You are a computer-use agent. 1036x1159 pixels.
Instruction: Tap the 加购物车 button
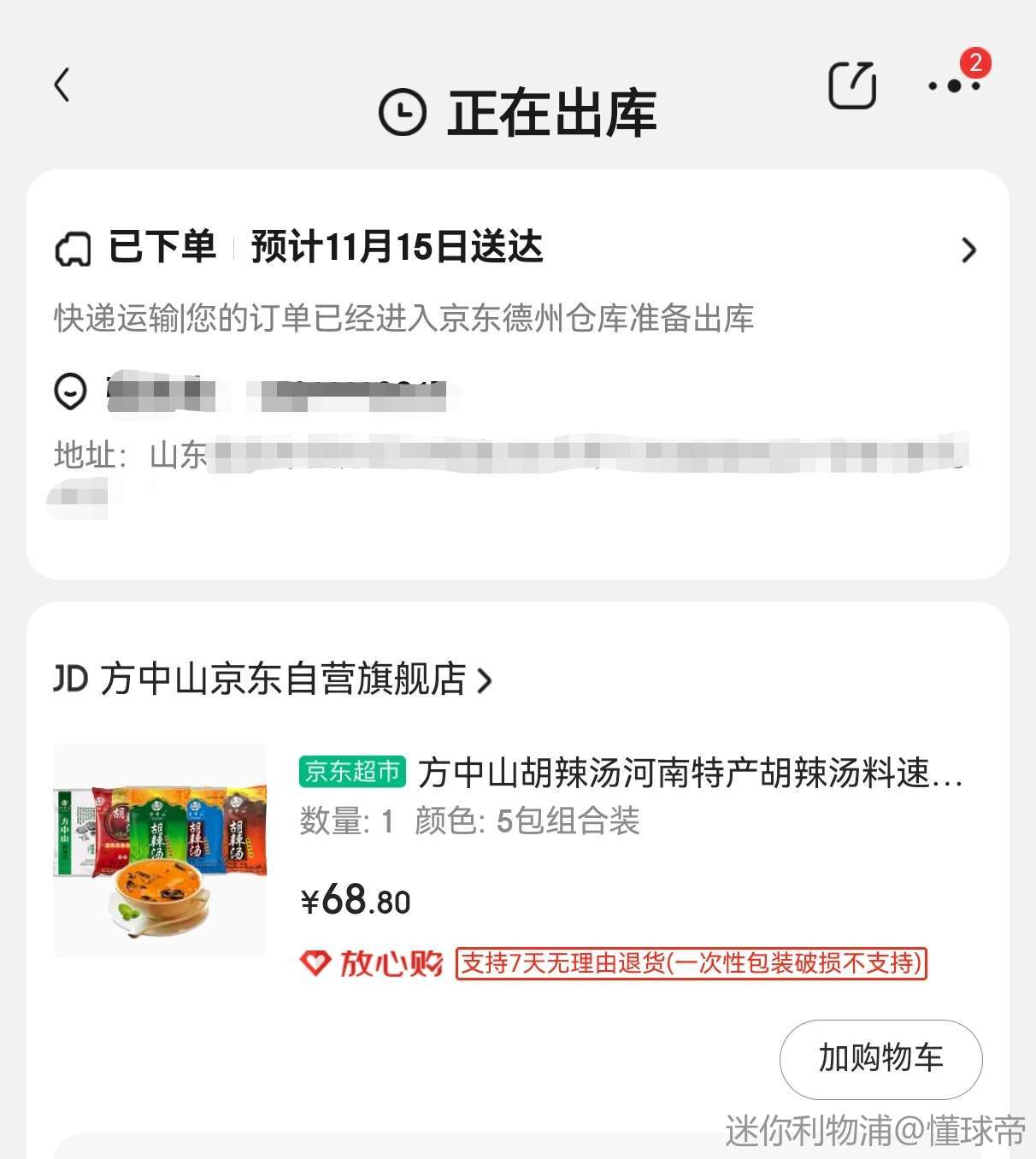click(880, 1058)
